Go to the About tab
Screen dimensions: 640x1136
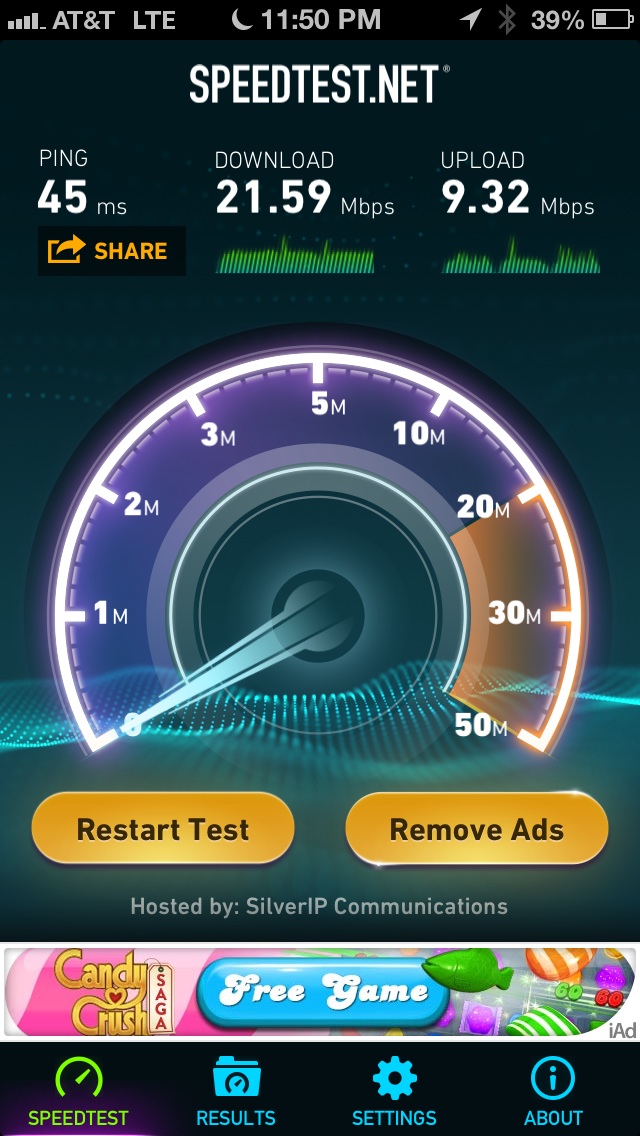point(553,1091)
